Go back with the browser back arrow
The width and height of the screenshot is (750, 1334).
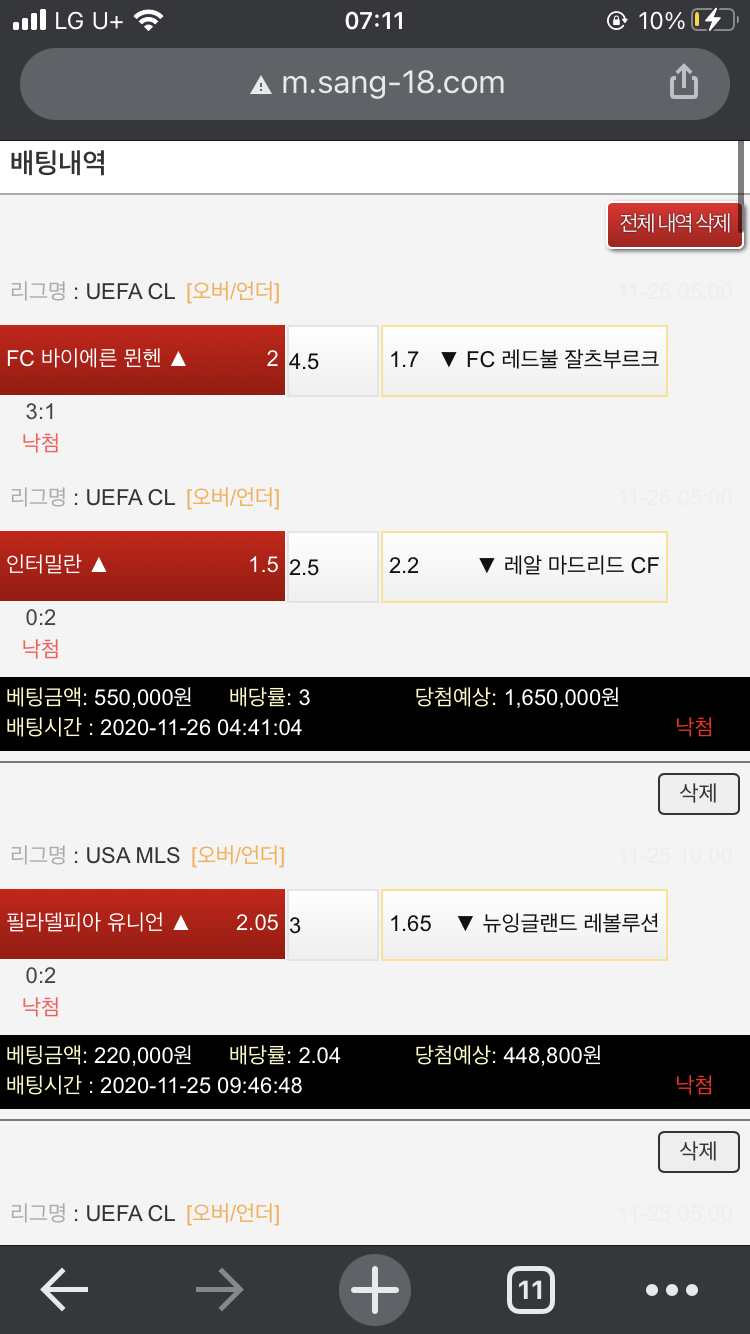(x=65, y=1290)
